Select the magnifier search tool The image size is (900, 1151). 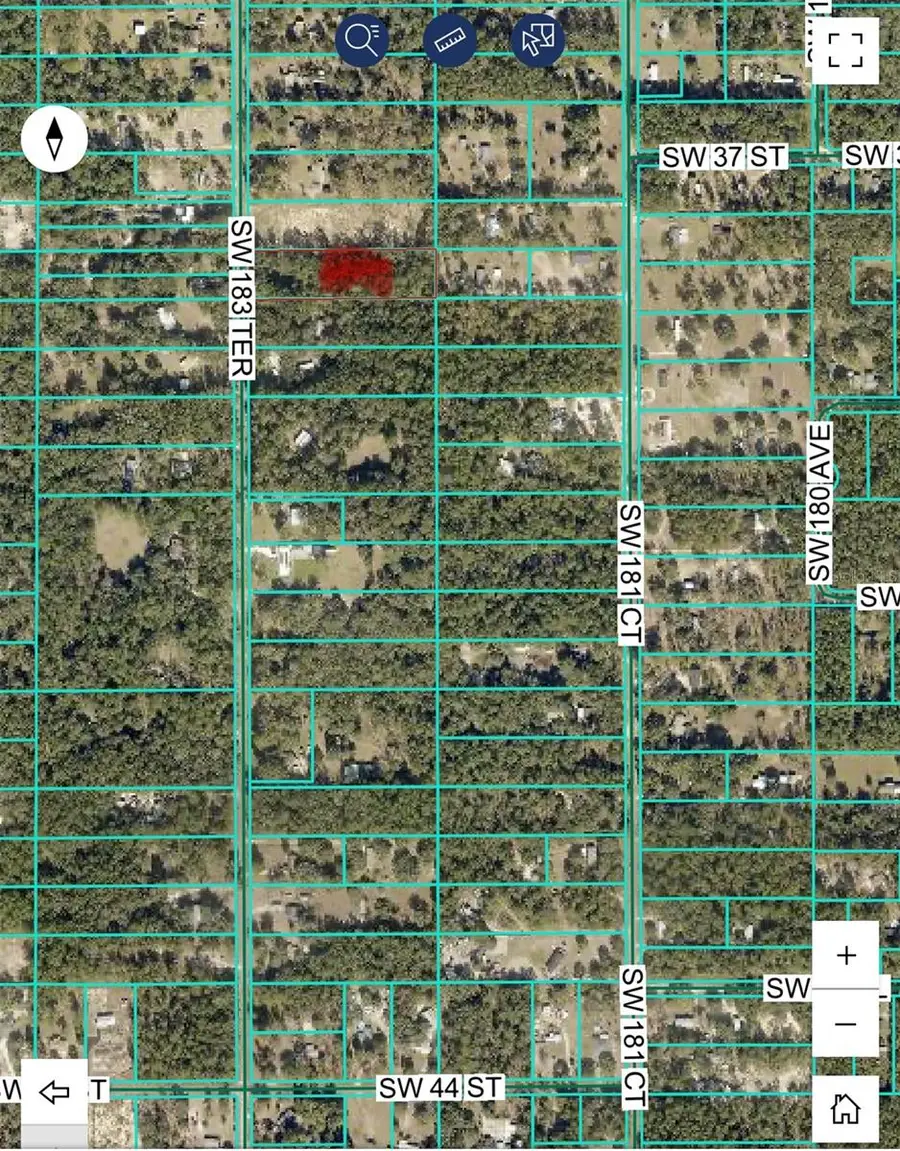[360, 41]
